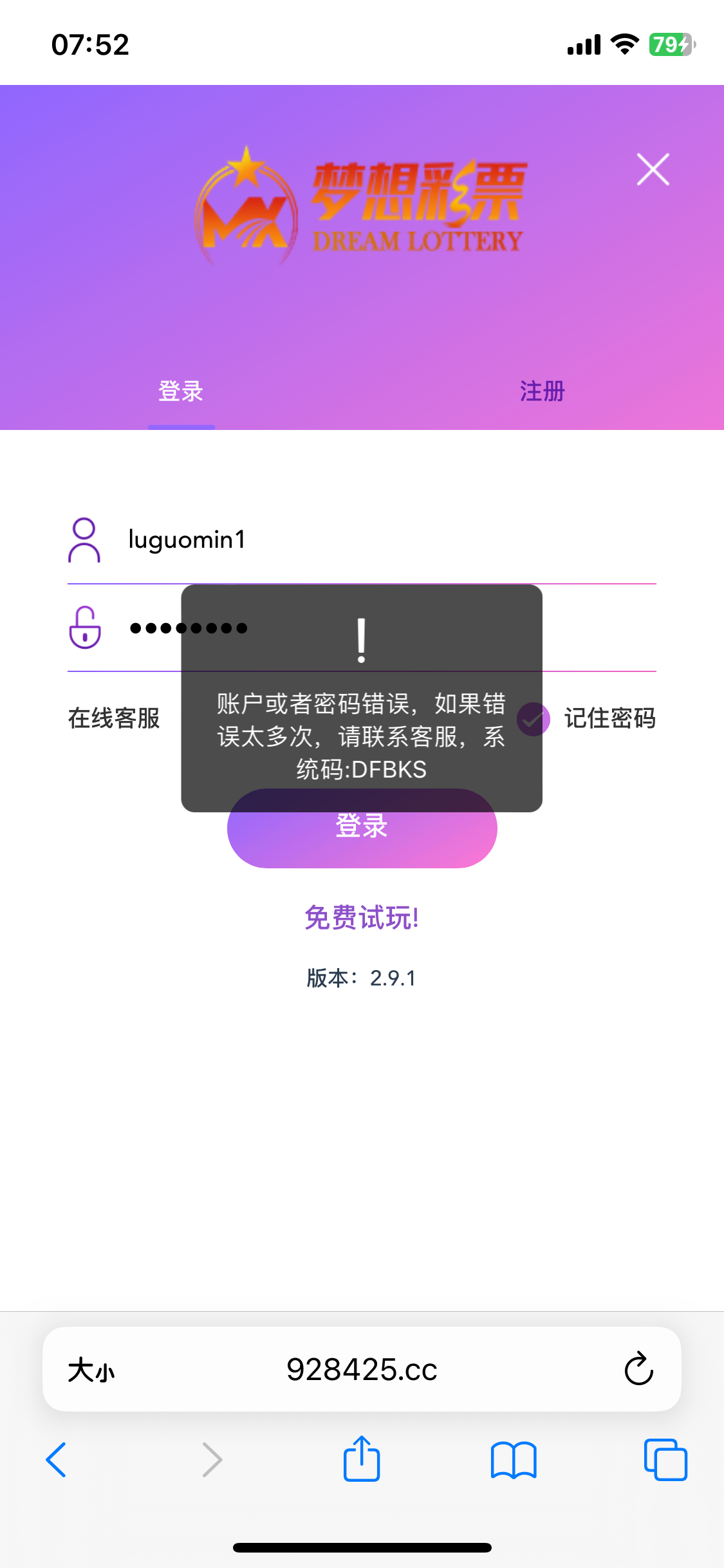724x1568 pixels.
Task: Tap the forward navigation chevron
Action: 212,1460
